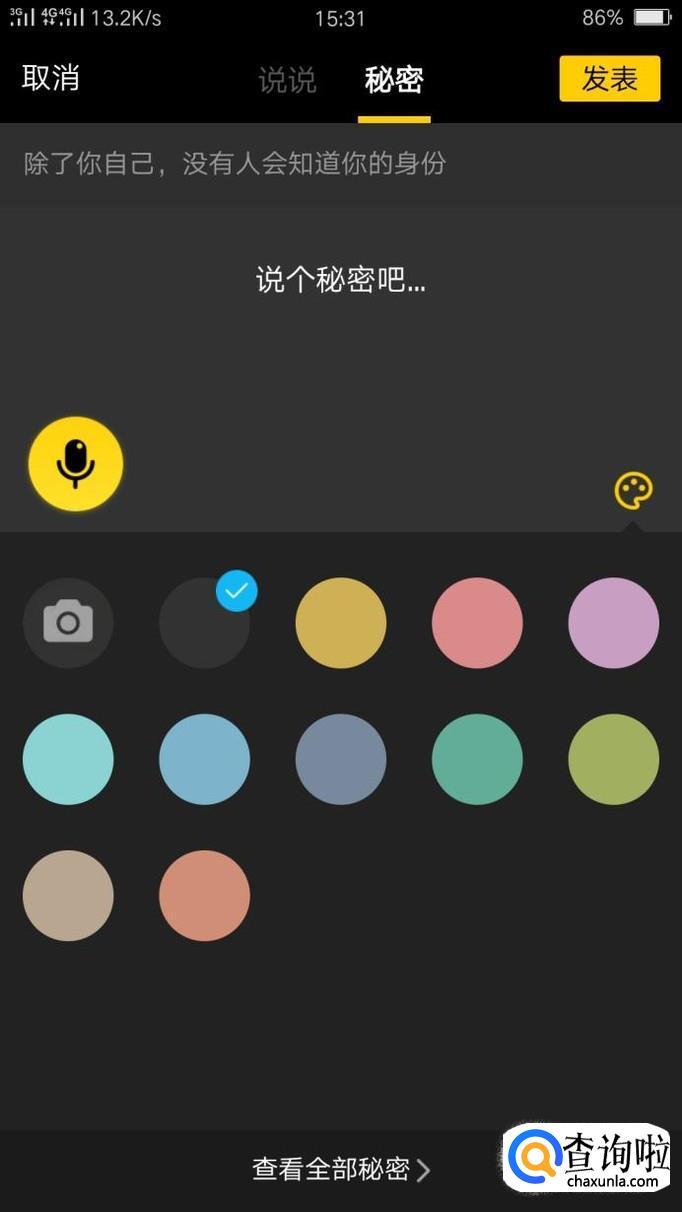Pick the slate gray-blue swatch
The height and width of the screenshot is (1212, 682).
[341, 759]
